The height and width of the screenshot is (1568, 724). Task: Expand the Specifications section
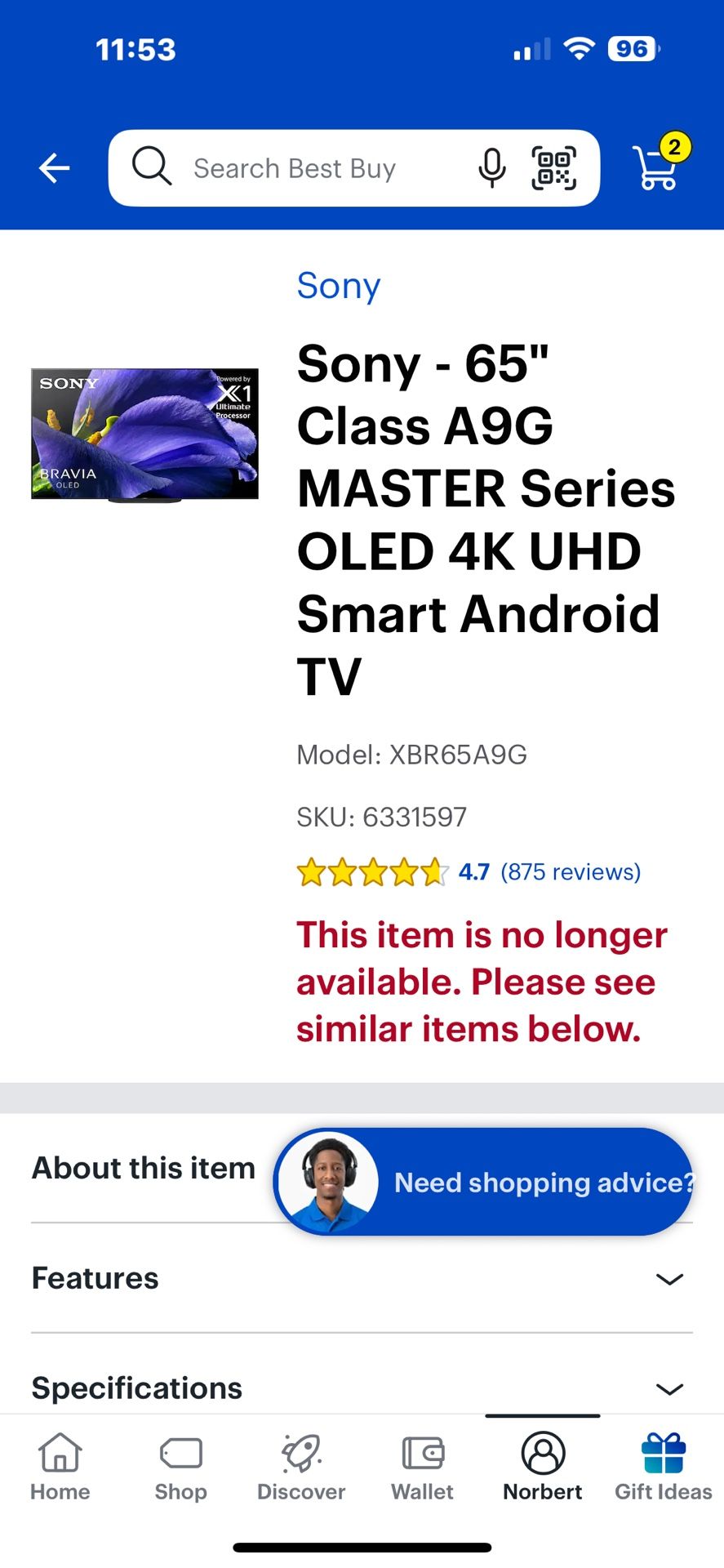[x=668, y=1388]
